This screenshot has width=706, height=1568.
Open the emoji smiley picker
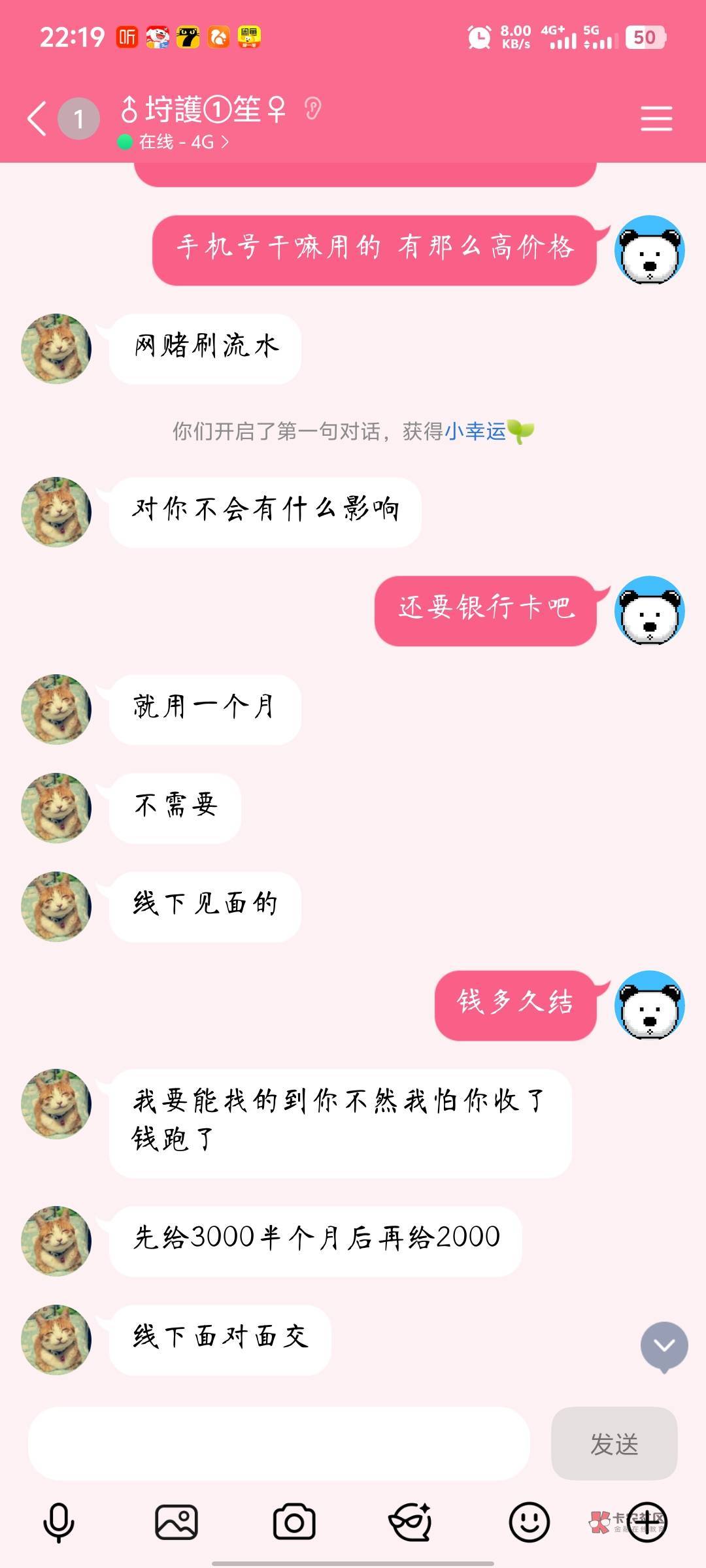point(529,1522)
